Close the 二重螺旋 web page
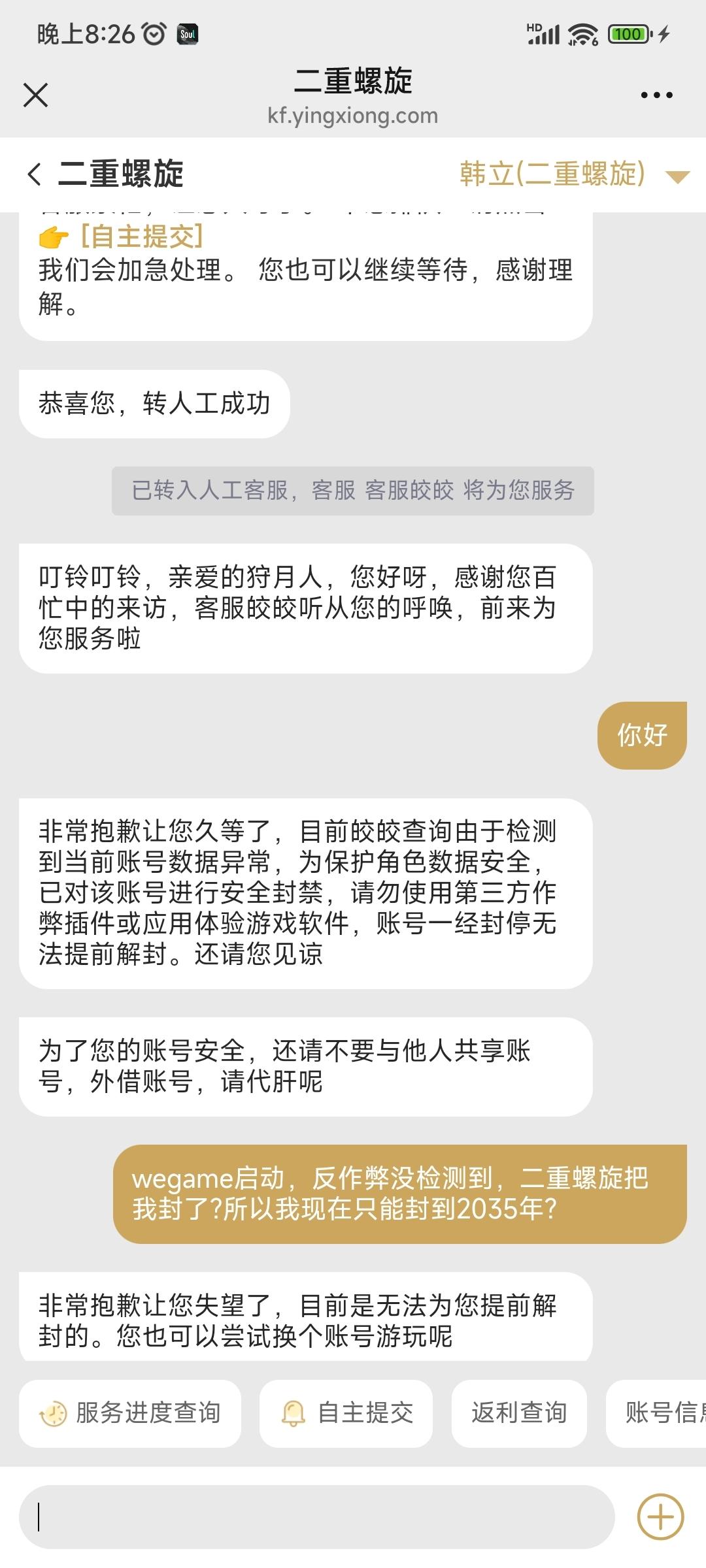This screenshot has width=706, height=1568. pos(35,95)
